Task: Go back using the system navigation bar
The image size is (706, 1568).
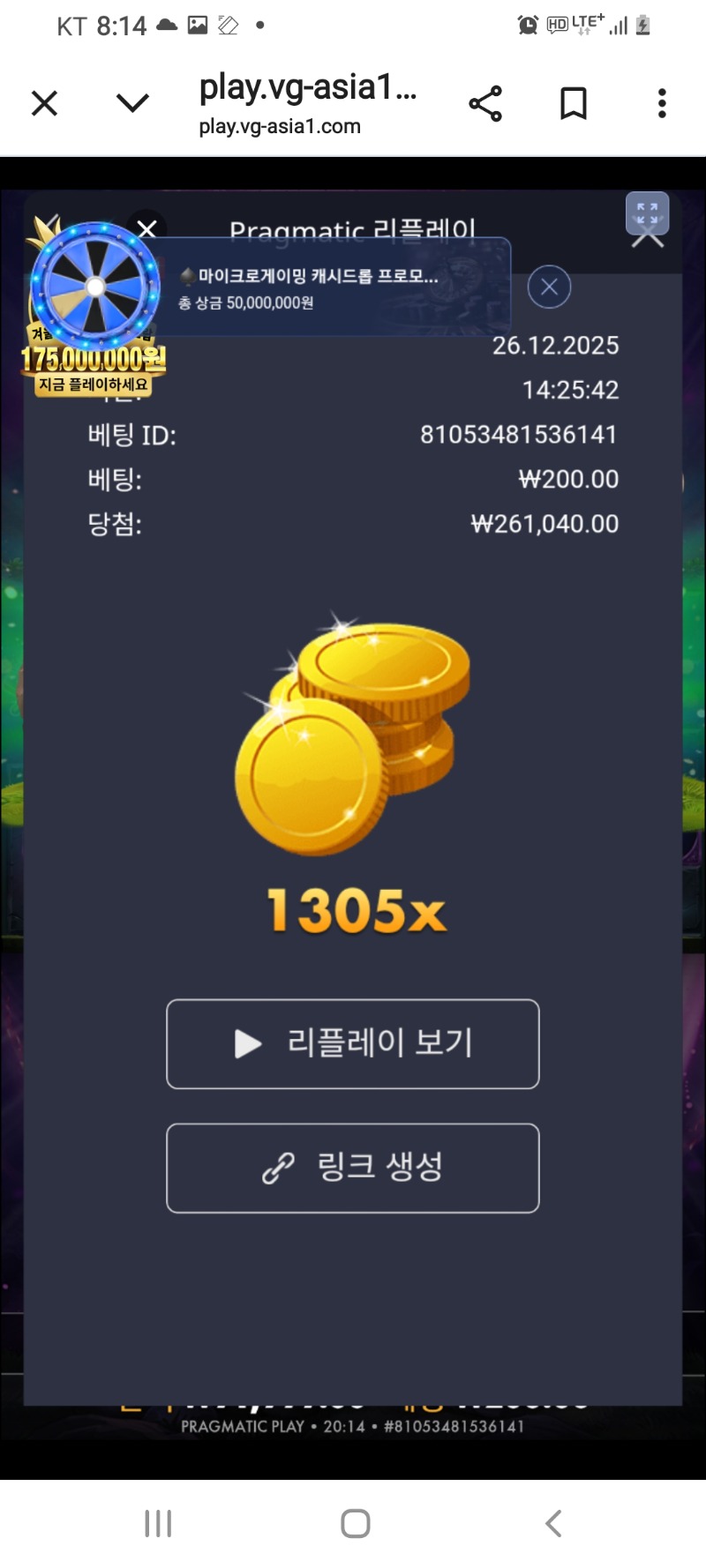Action: click(553, 1523)
